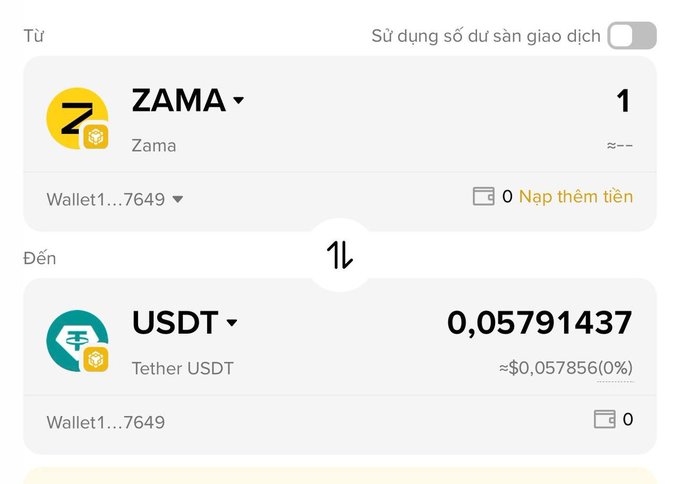View details of ≈$0,057856(0%) estimate

point(565,368)
